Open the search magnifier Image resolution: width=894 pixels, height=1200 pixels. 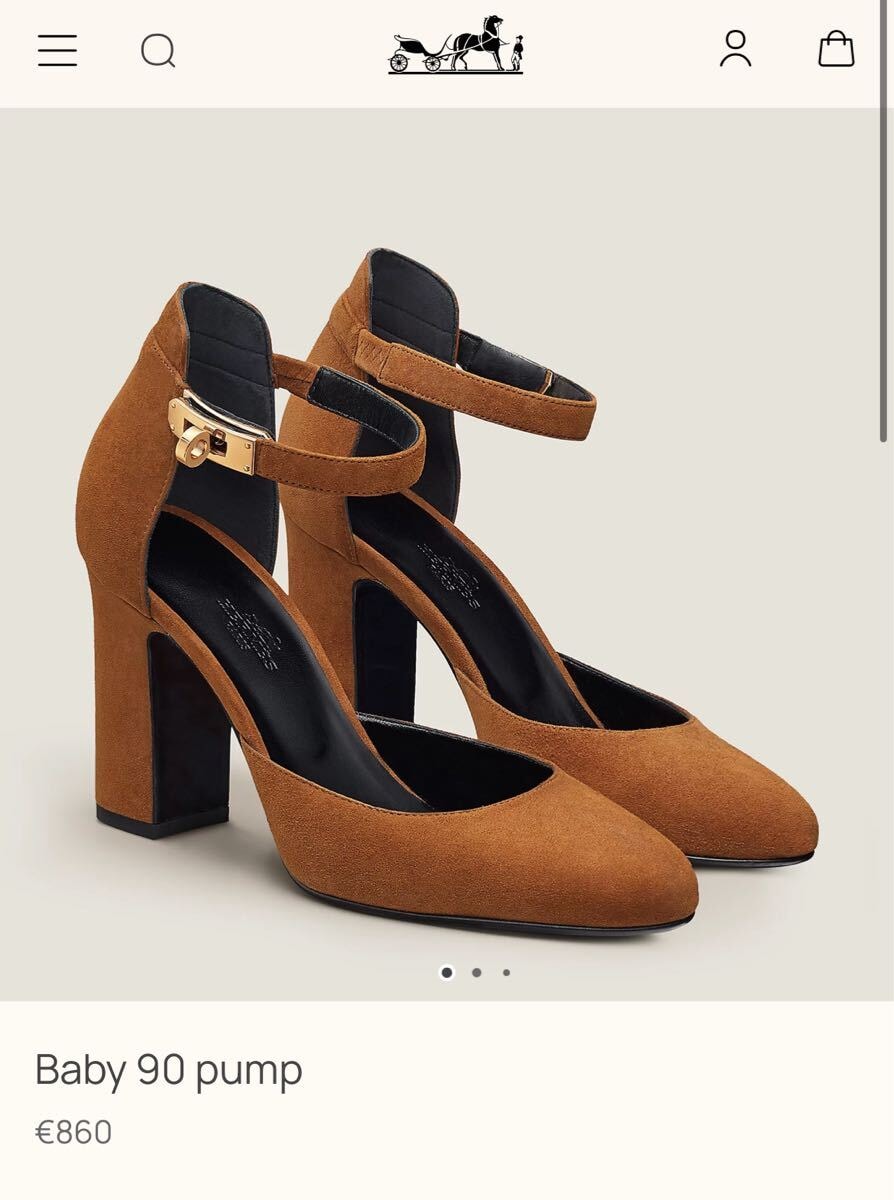pyautogui.click(x=158, y=50)
